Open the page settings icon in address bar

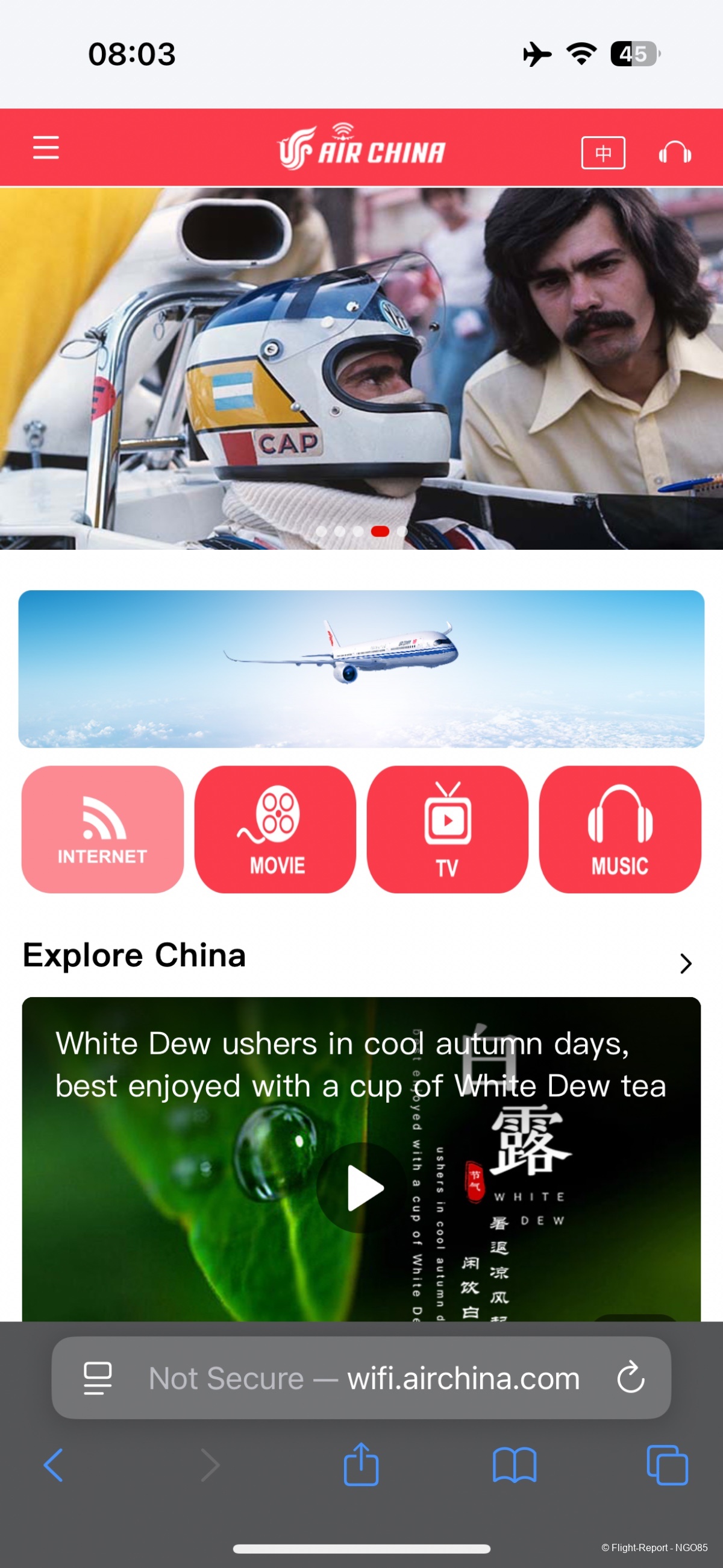98,1378
